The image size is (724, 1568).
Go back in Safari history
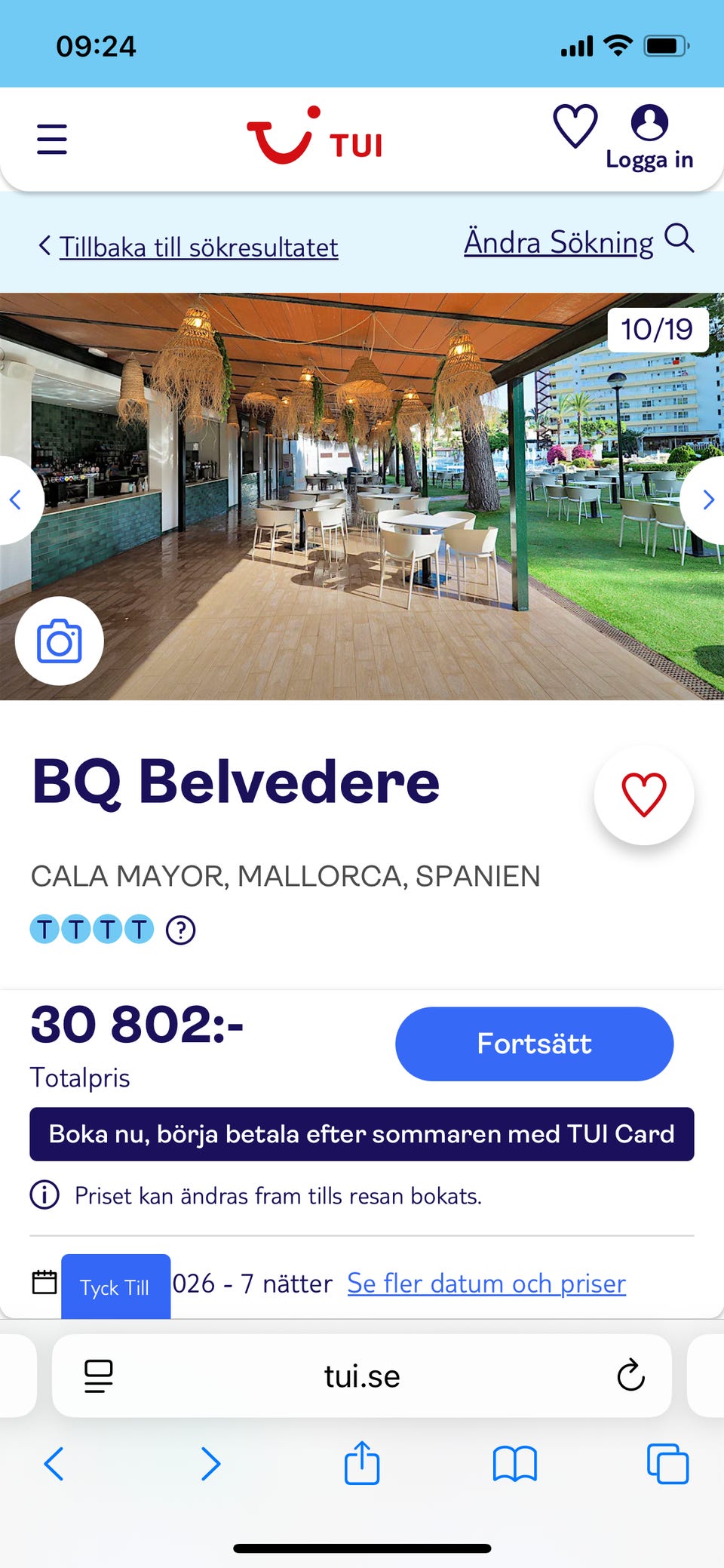click(54, 1464)
